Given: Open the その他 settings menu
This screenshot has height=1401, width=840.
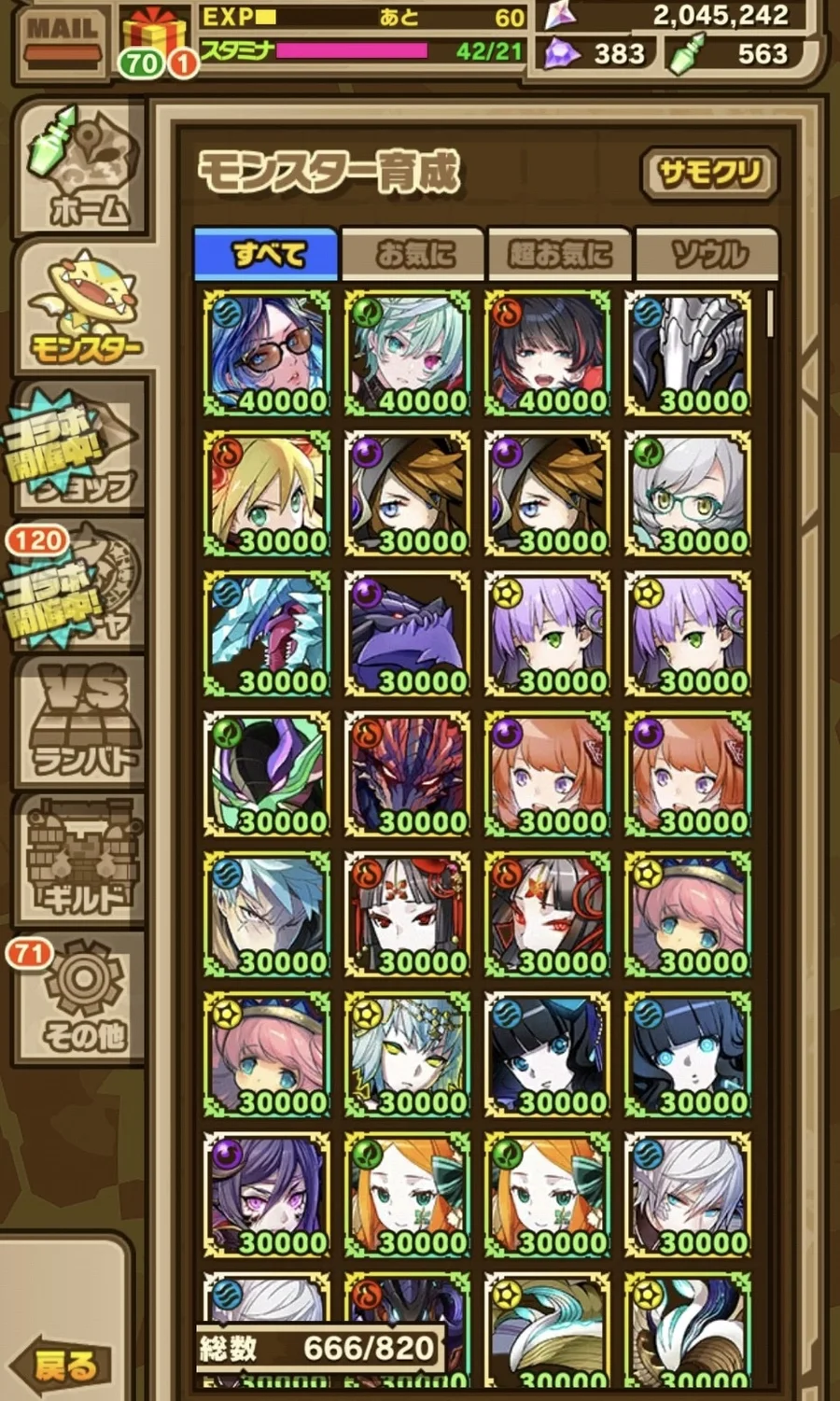Looking at the screenshot, I should click(x=82, y=999).
